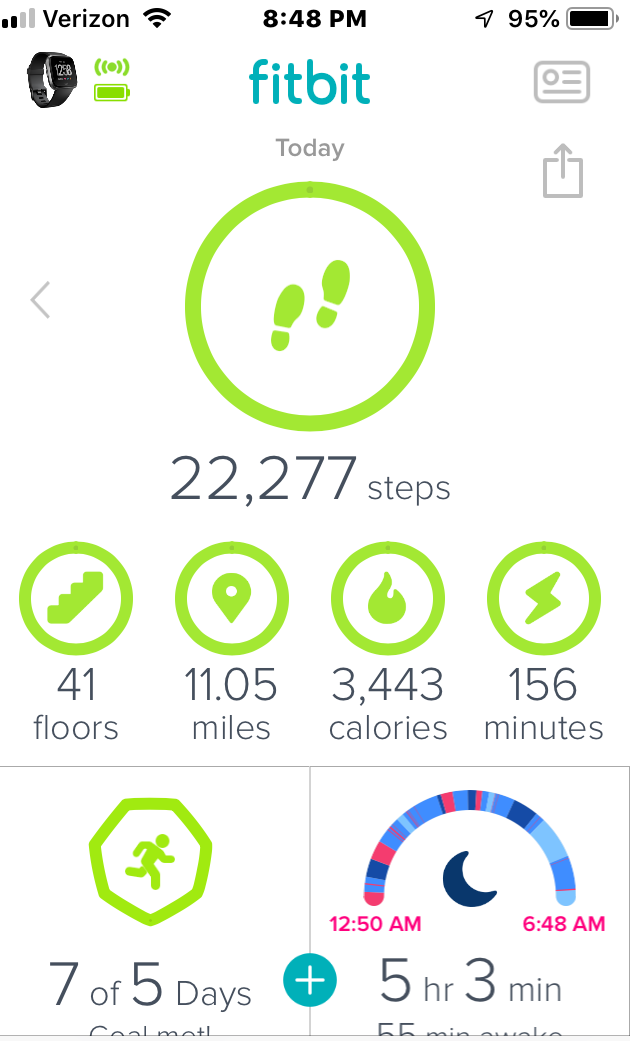Go to the previous day
Screen dimensions: 630x1041
click(40, 300)
